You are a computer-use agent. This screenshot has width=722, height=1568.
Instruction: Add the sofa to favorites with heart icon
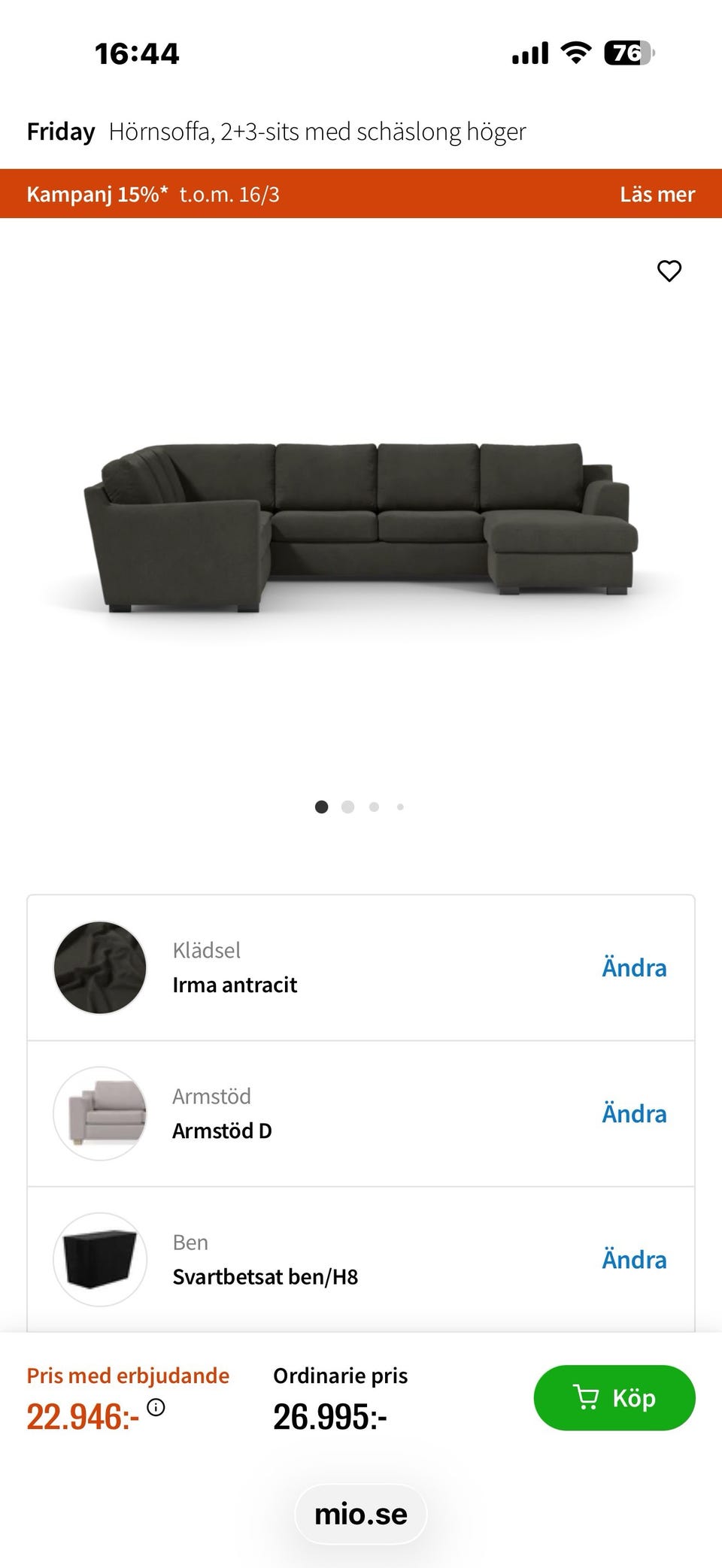click(x=669, y=271)
